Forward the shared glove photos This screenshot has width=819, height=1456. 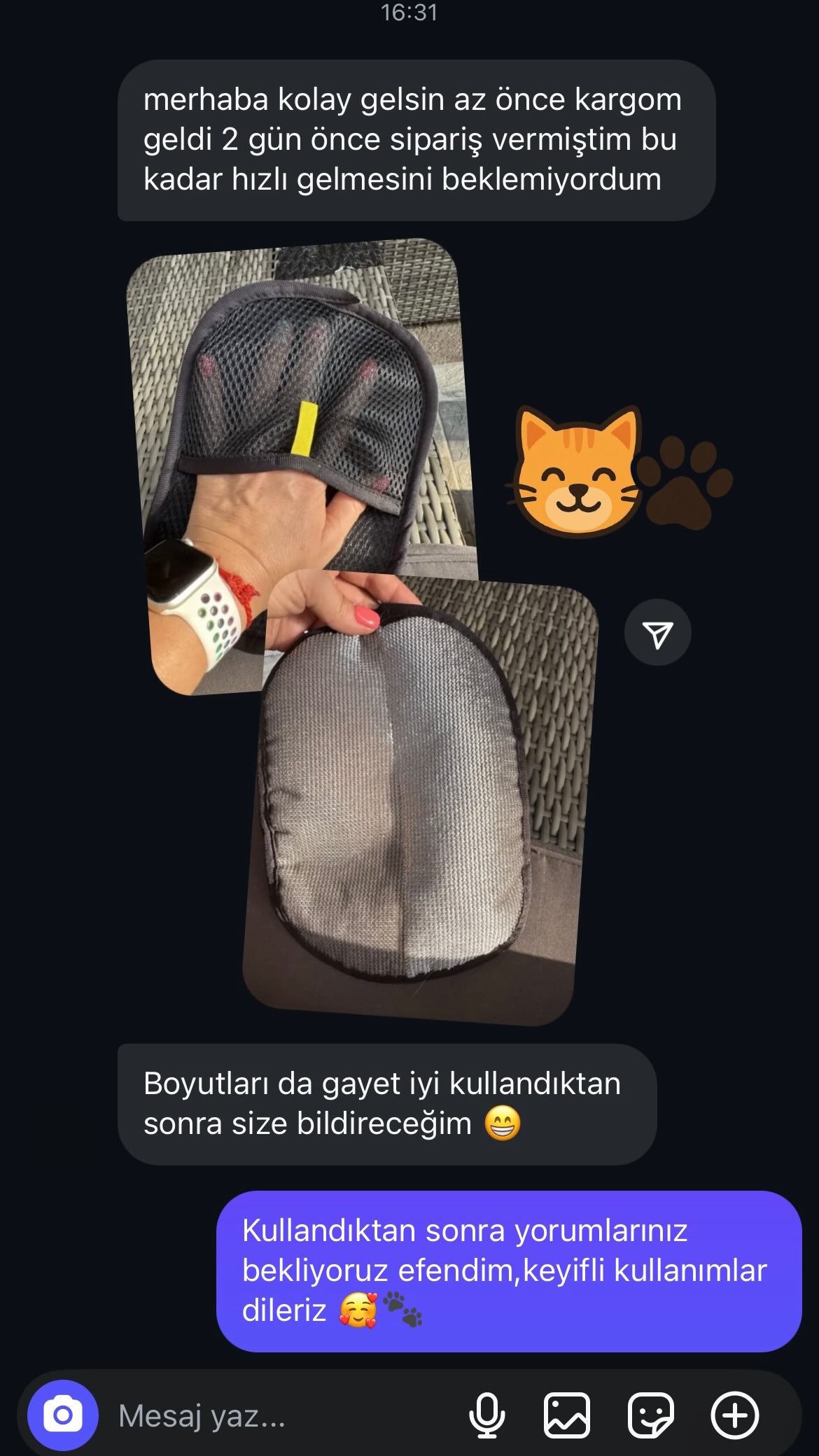[657, 633]
